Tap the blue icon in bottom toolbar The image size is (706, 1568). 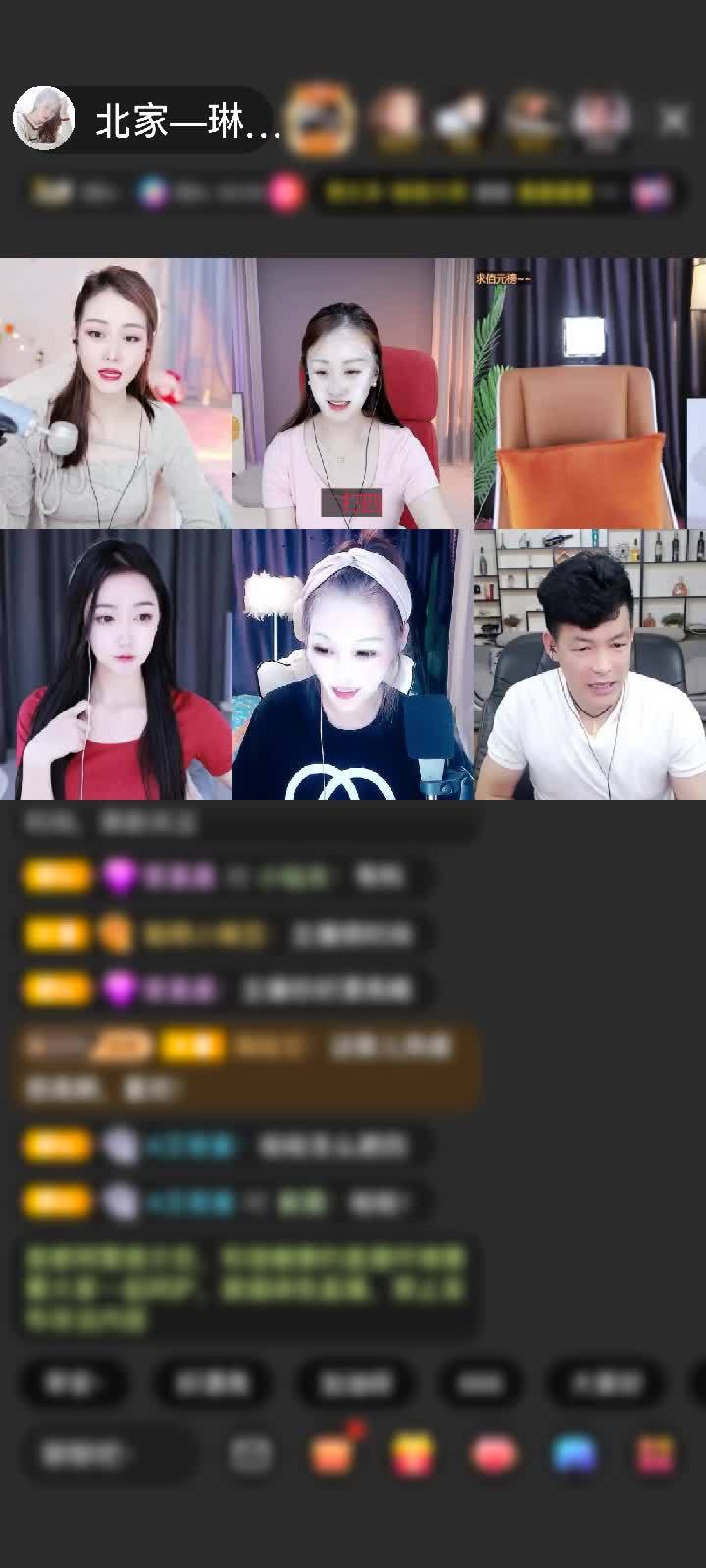click(x=575, y=1454)
